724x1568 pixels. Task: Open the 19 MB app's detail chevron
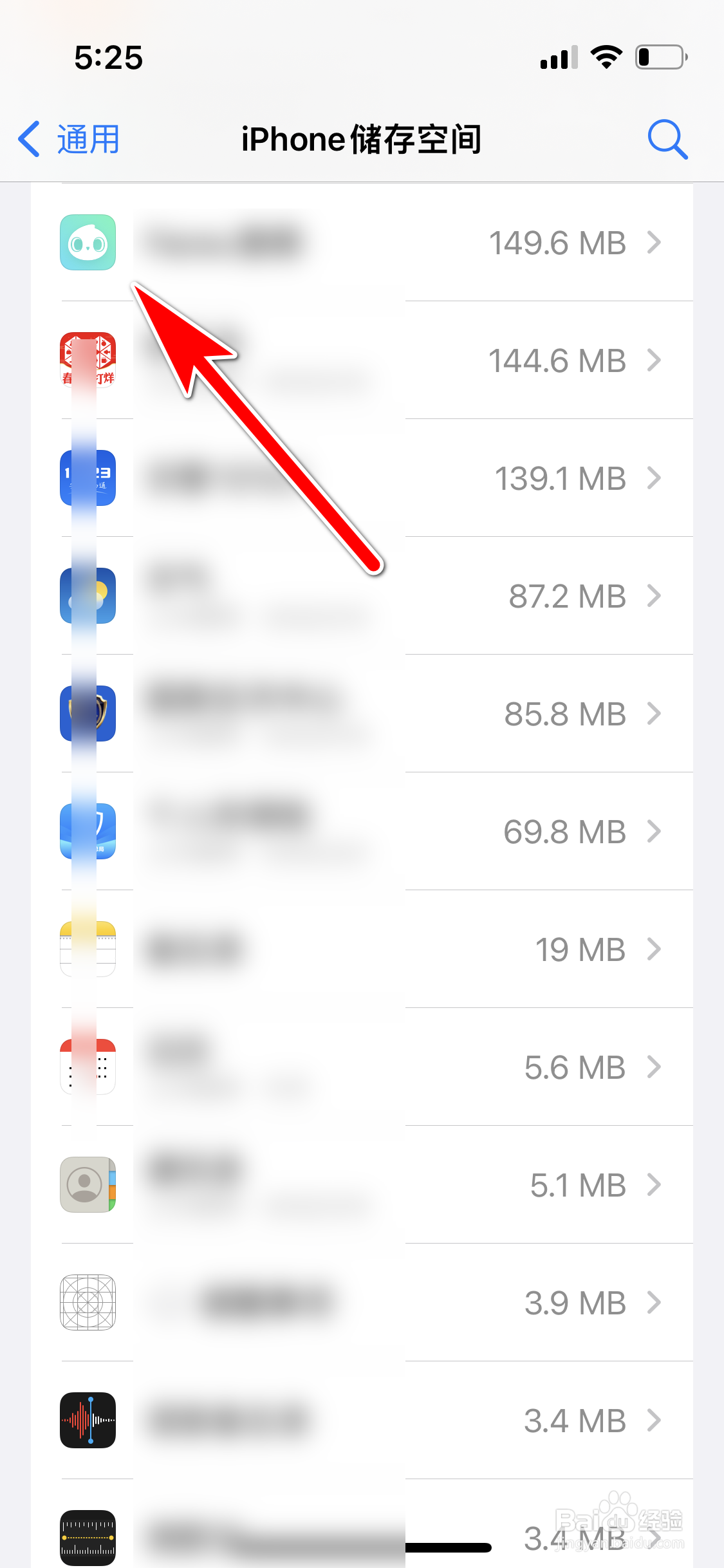pos(655,949)
